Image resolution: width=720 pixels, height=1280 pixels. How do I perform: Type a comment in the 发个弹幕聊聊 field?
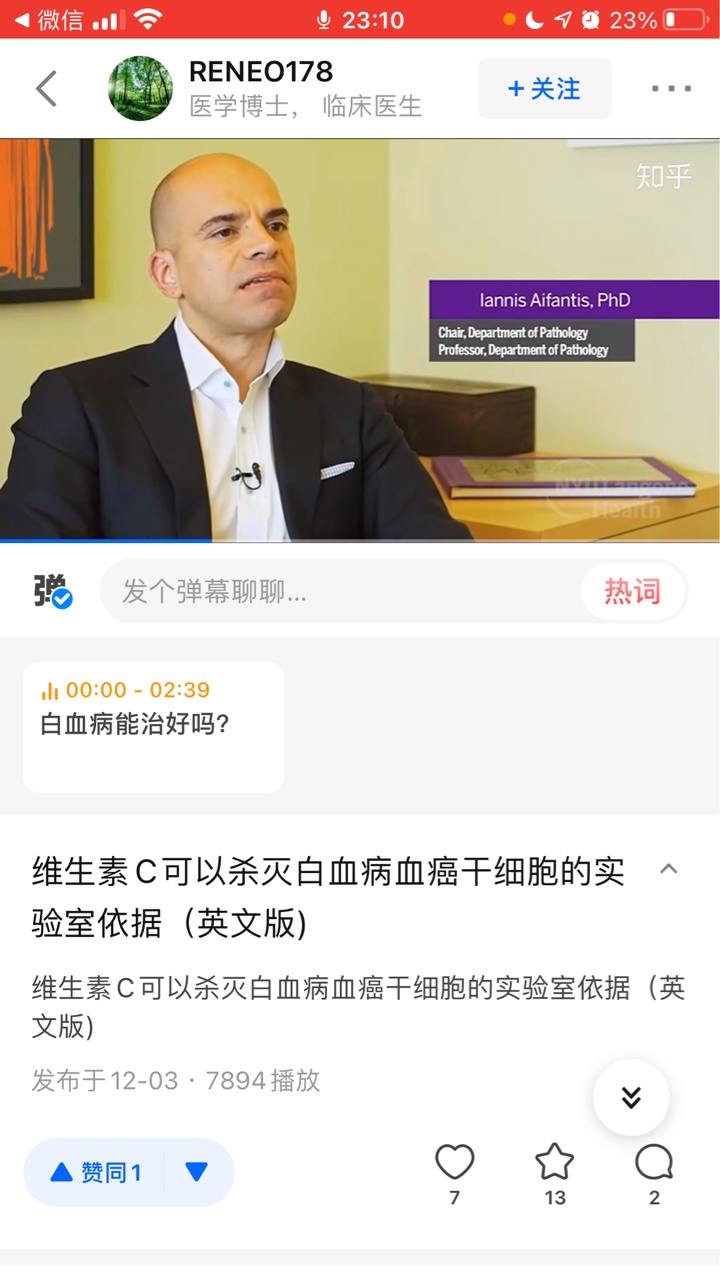point(340,591)
